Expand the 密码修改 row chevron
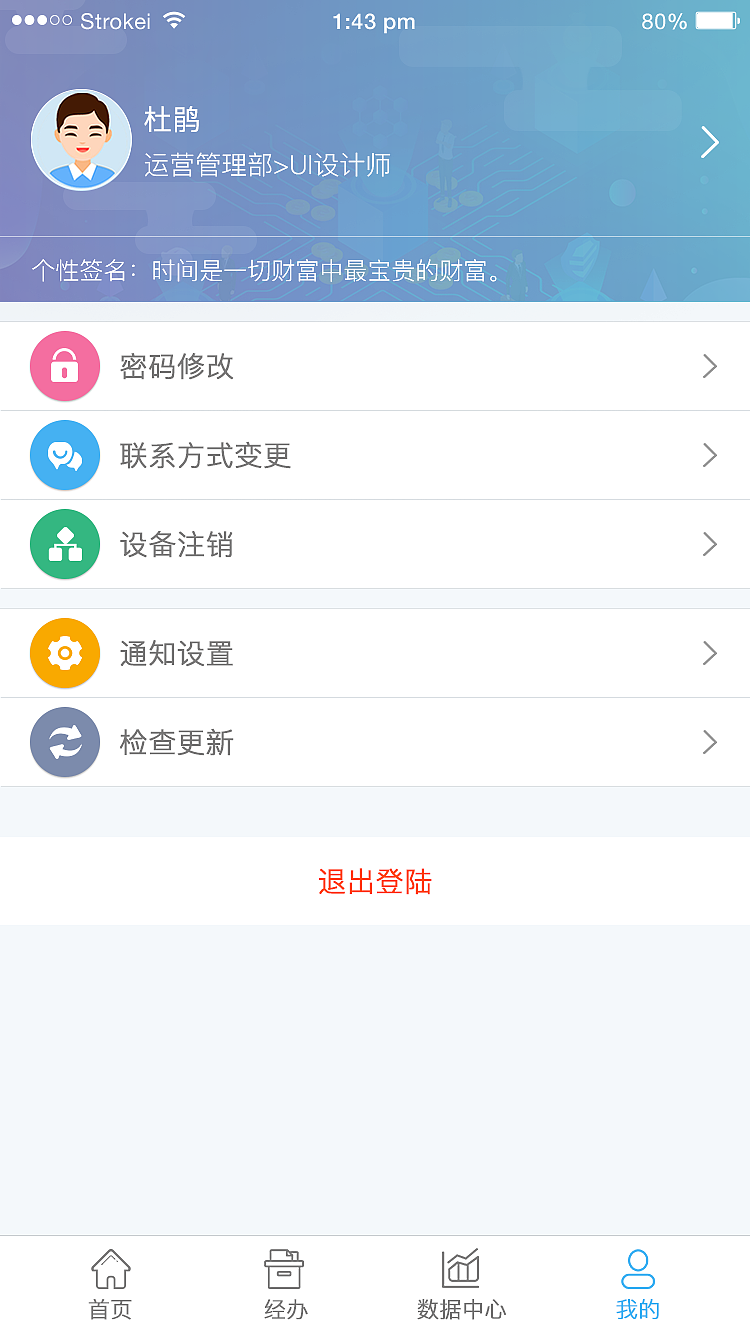 (709, 366)
